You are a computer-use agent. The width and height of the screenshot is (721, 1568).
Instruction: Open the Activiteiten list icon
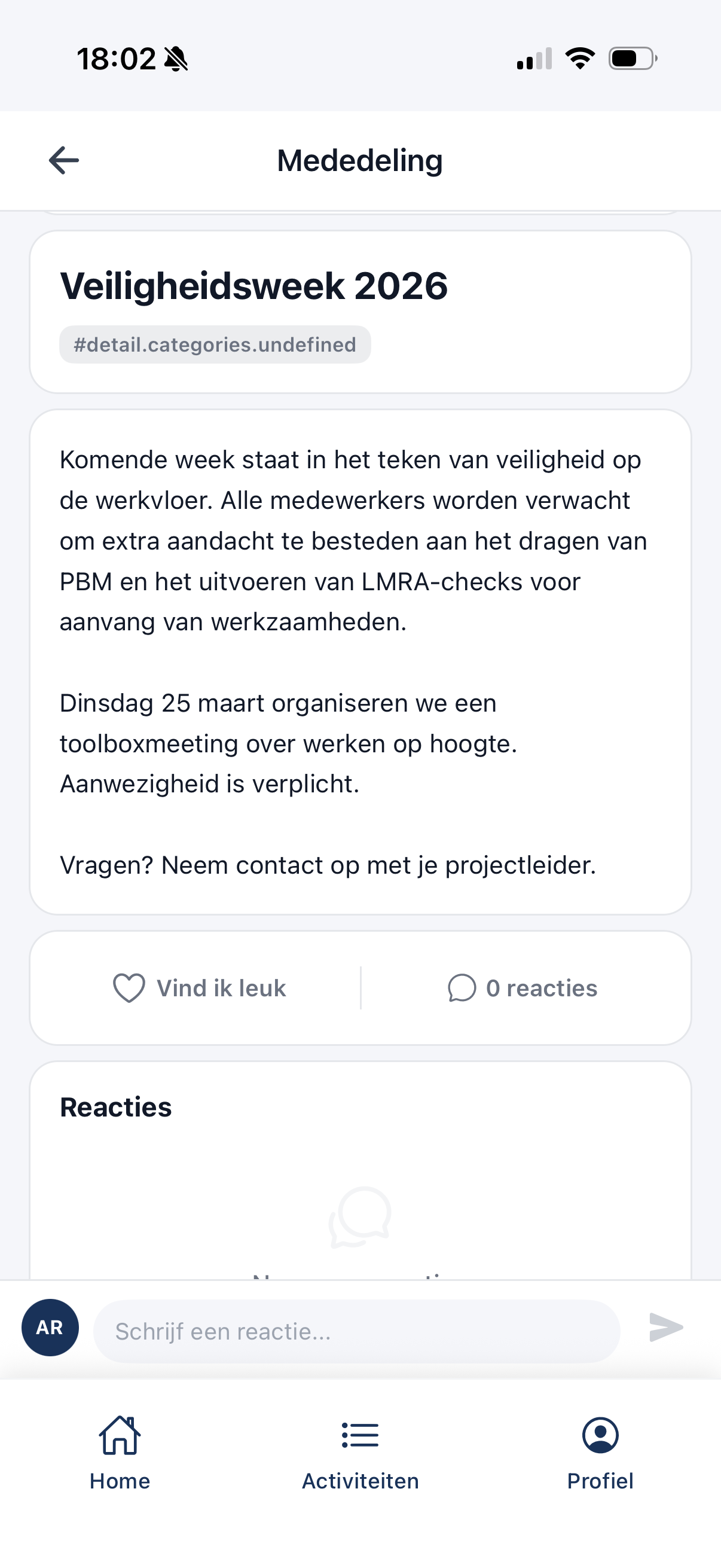click(x=360, y=1435)
